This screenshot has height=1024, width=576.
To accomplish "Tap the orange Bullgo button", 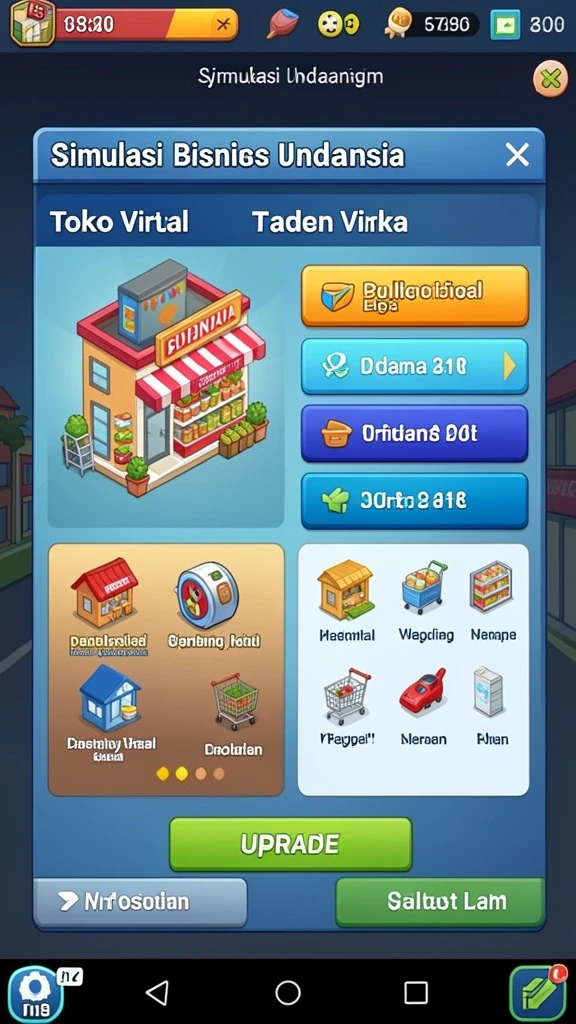I will coord(415,296).
